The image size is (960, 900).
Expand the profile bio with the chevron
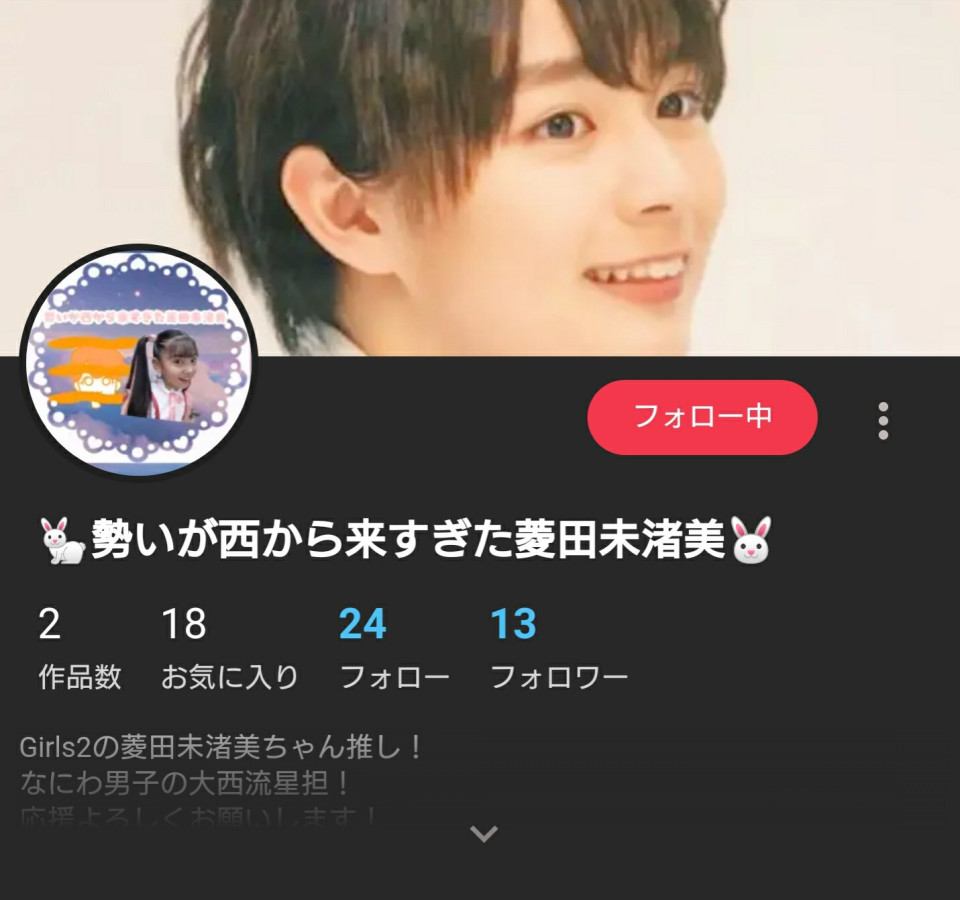(484, 833)
